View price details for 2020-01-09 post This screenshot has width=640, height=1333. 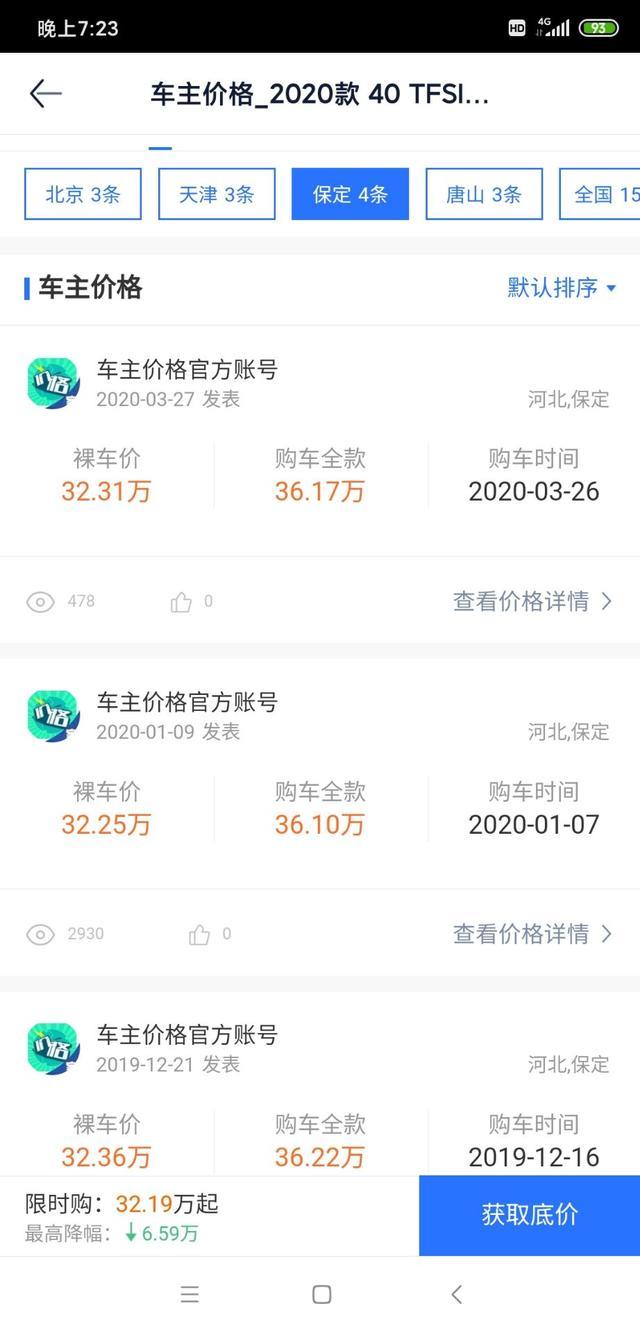coord(533,934)
